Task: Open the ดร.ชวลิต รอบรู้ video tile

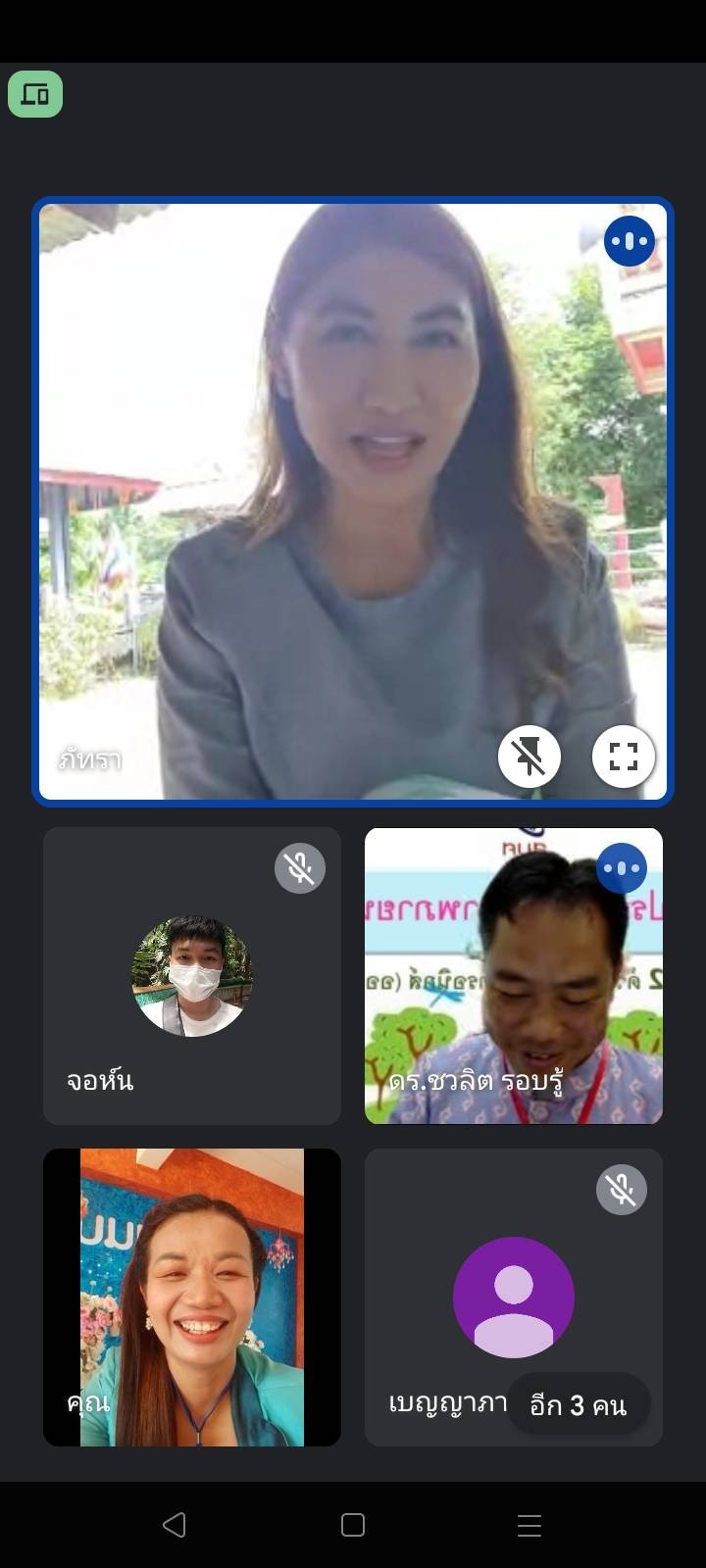Action: point(514,976)
